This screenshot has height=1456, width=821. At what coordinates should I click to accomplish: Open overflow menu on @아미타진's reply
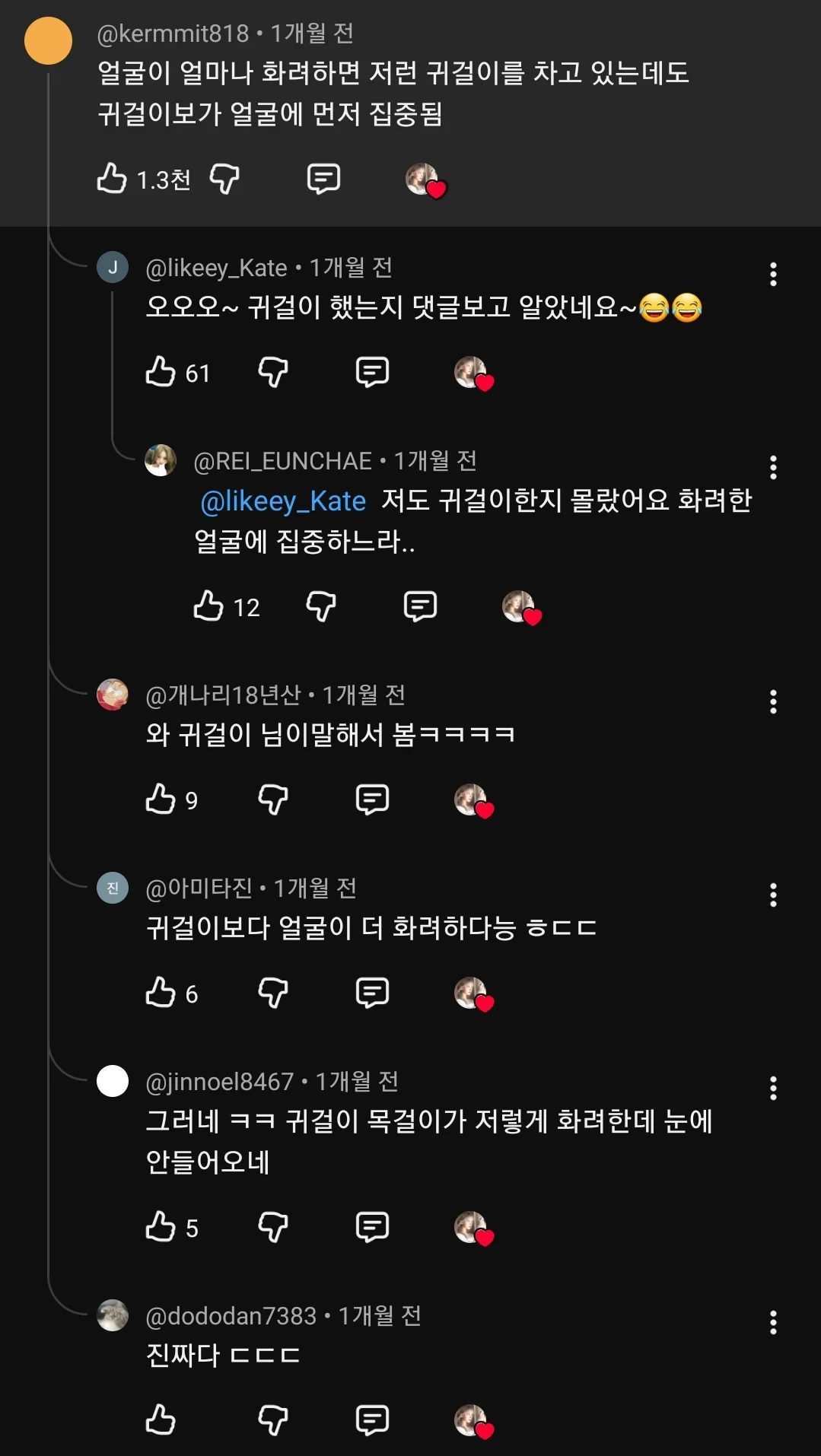(773, 895)
